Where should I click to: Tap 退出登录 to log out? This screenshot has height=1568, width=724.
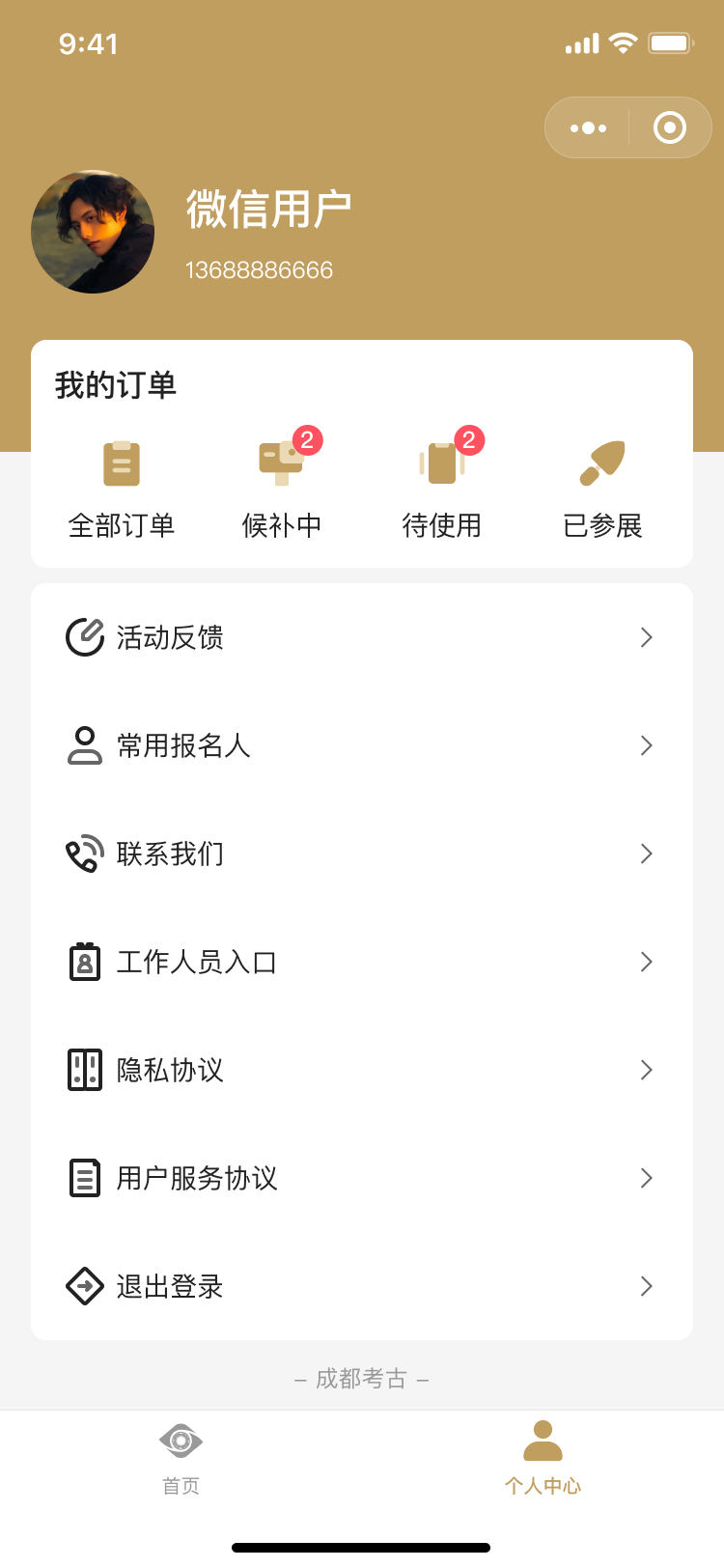click(362, 1286)
